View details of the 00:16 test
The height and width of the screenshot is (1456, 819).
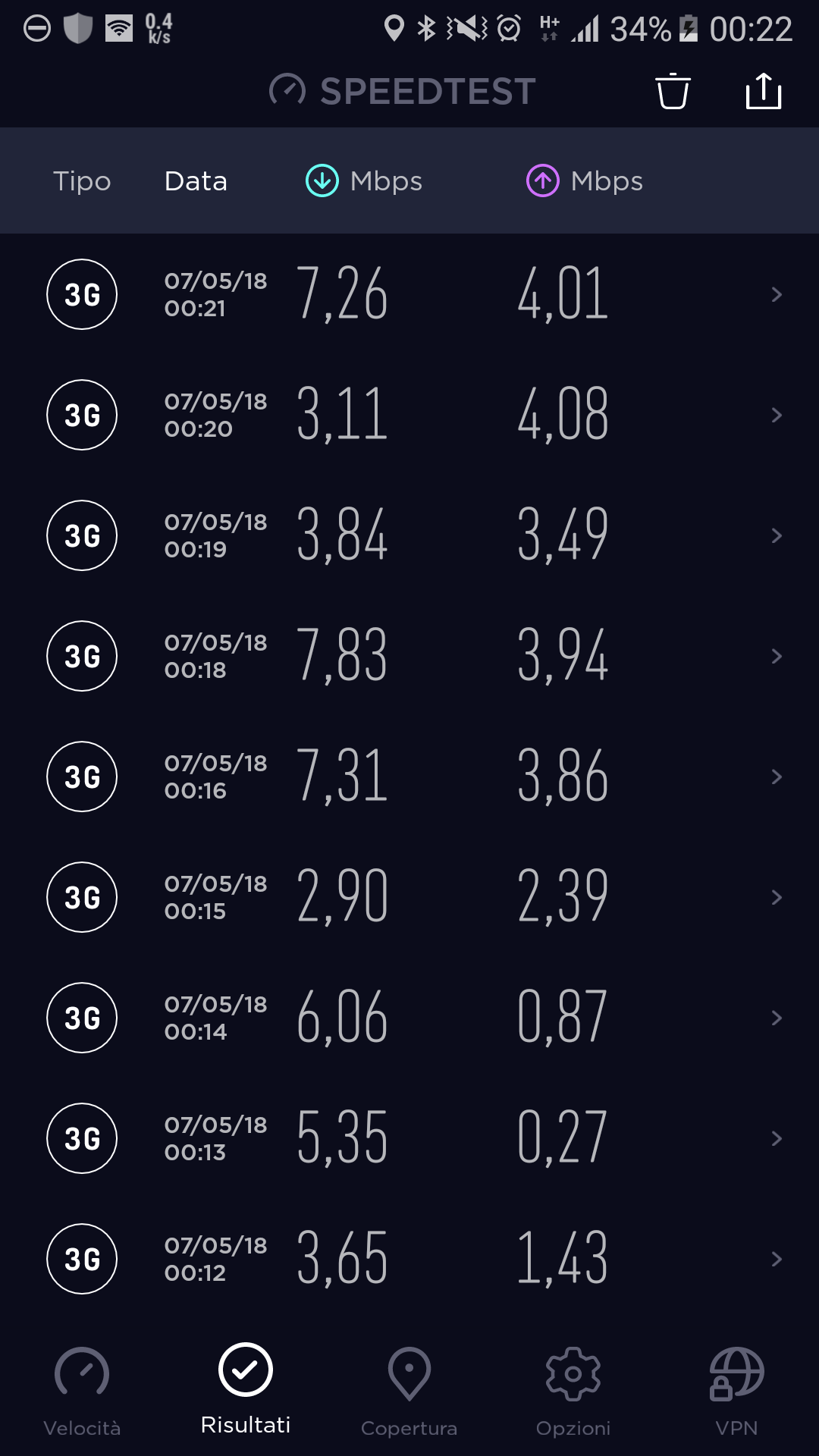point(409,777)
